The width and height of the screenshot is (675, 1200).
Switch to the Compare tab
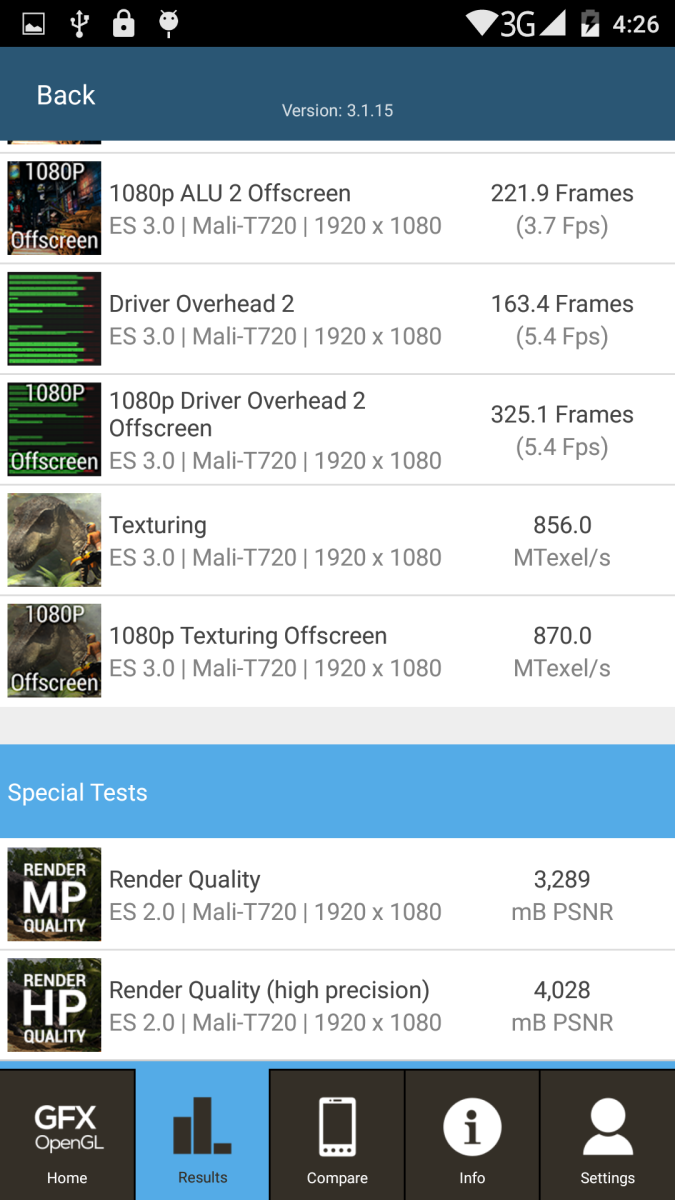click(x=337, y=1135)
